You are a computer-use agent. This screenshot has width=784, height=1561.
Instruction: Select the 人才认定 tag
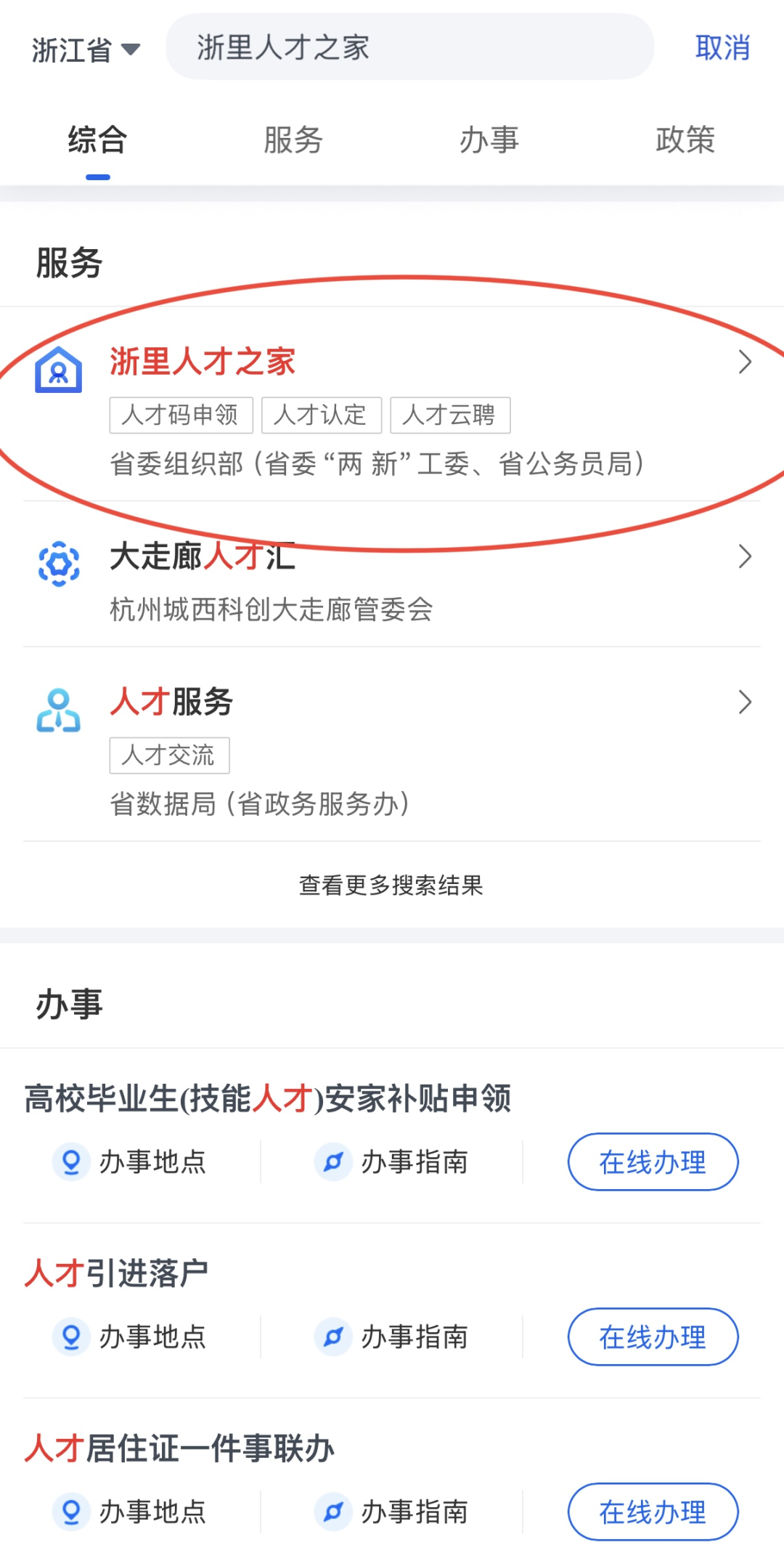tap(321, 415)
